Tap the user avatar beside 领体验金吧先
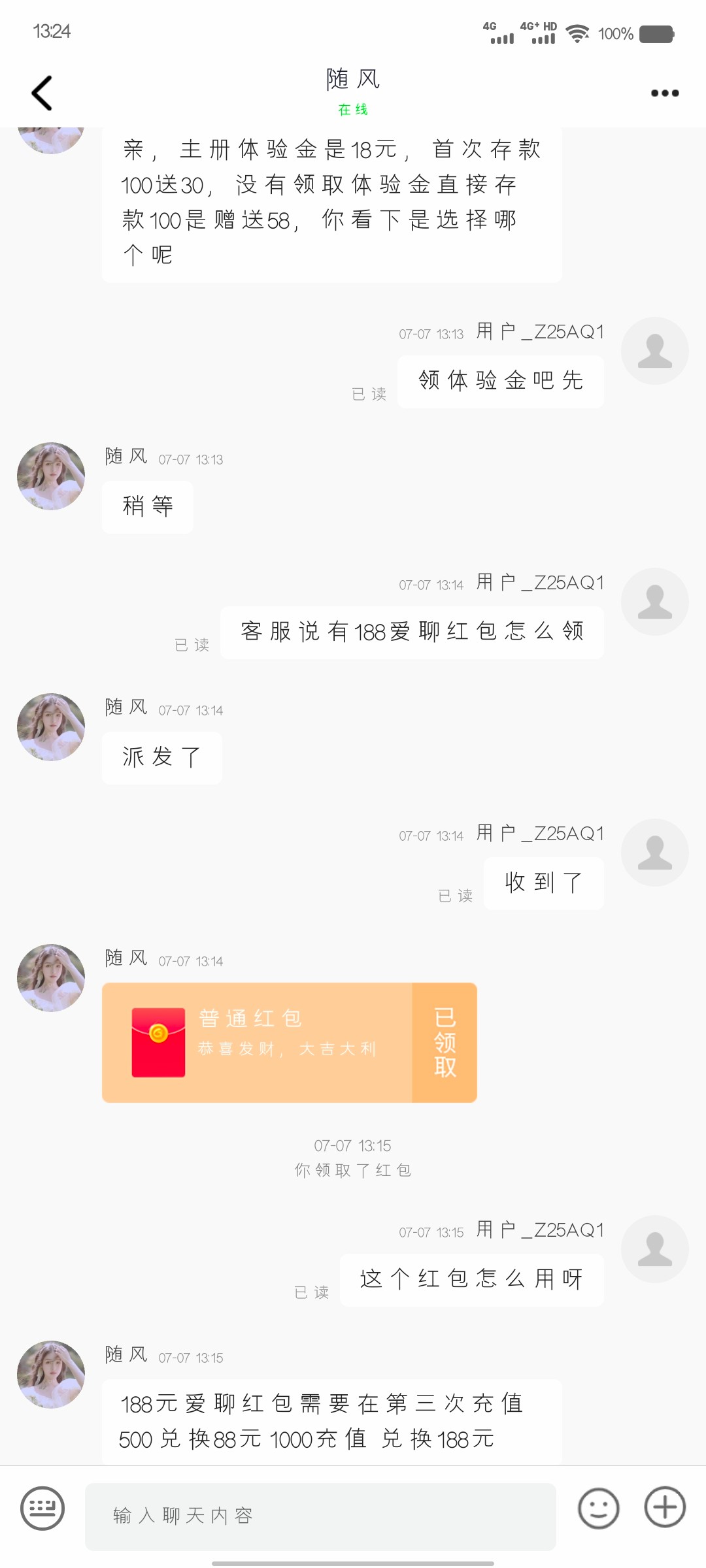Viewport: 706px width, 1568px height. pos(654,351)
